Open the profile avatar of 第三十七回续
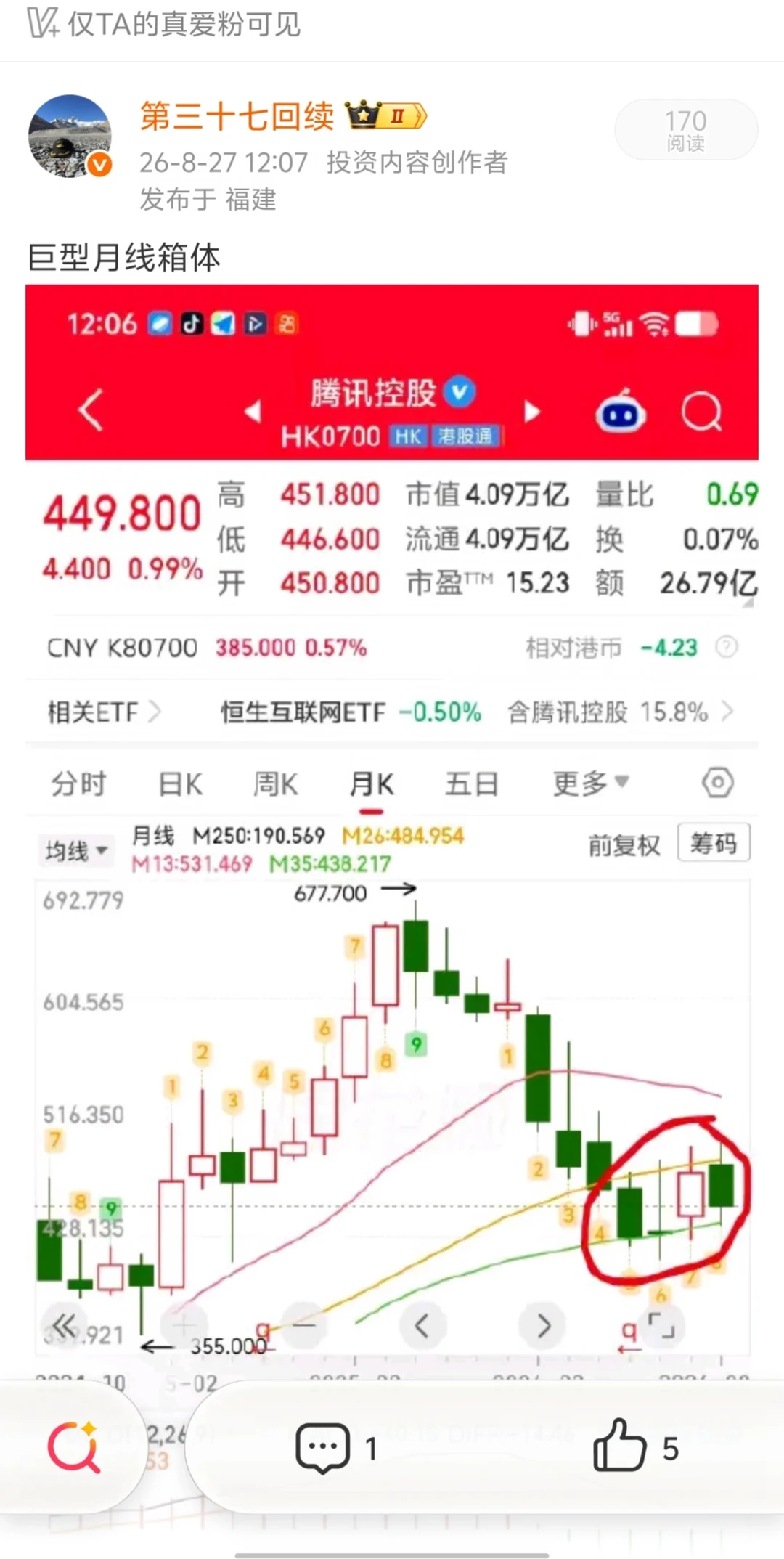This screenshot has height=1559, width=784. (70, 136)
